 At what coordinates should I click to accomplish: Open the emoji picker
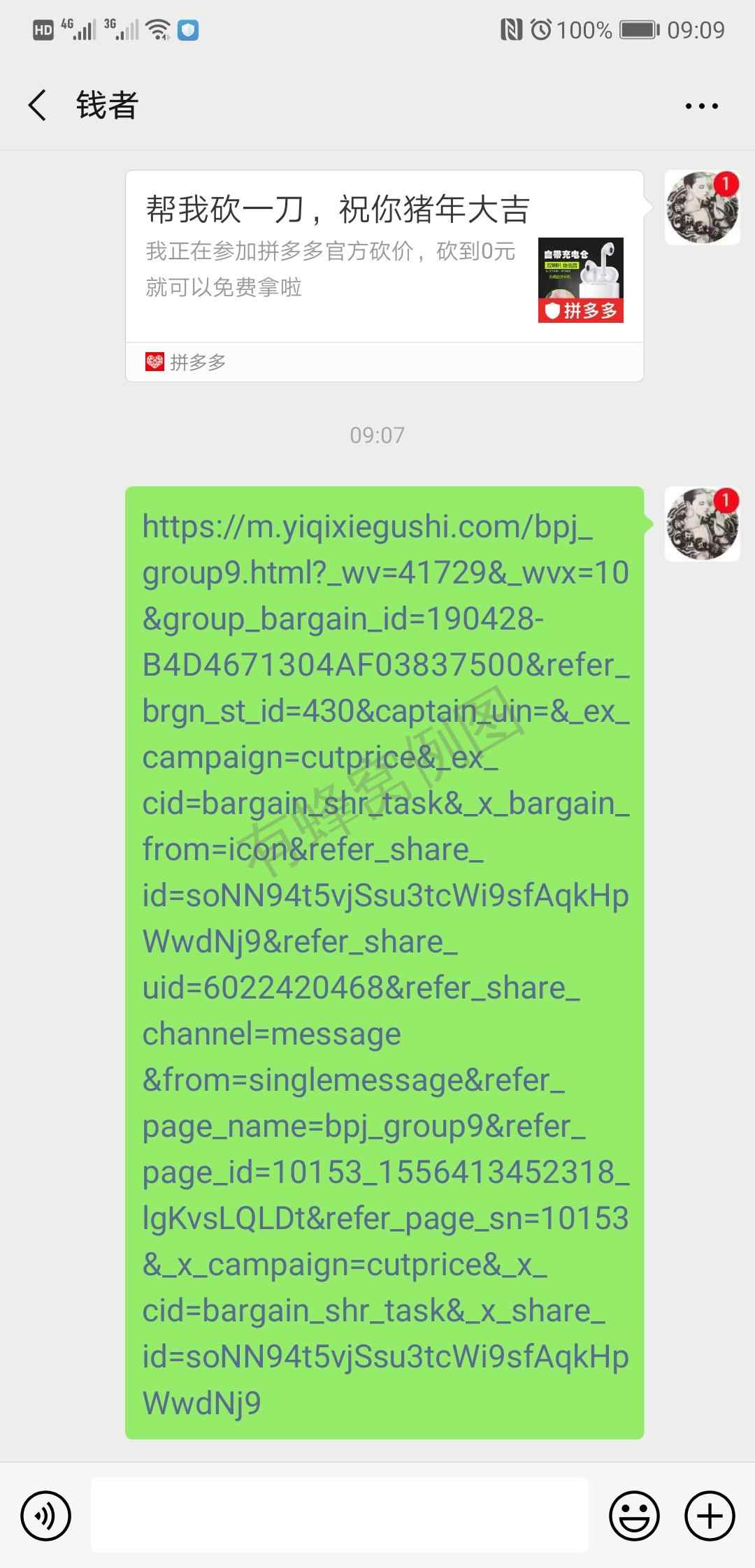(634, 1516)
